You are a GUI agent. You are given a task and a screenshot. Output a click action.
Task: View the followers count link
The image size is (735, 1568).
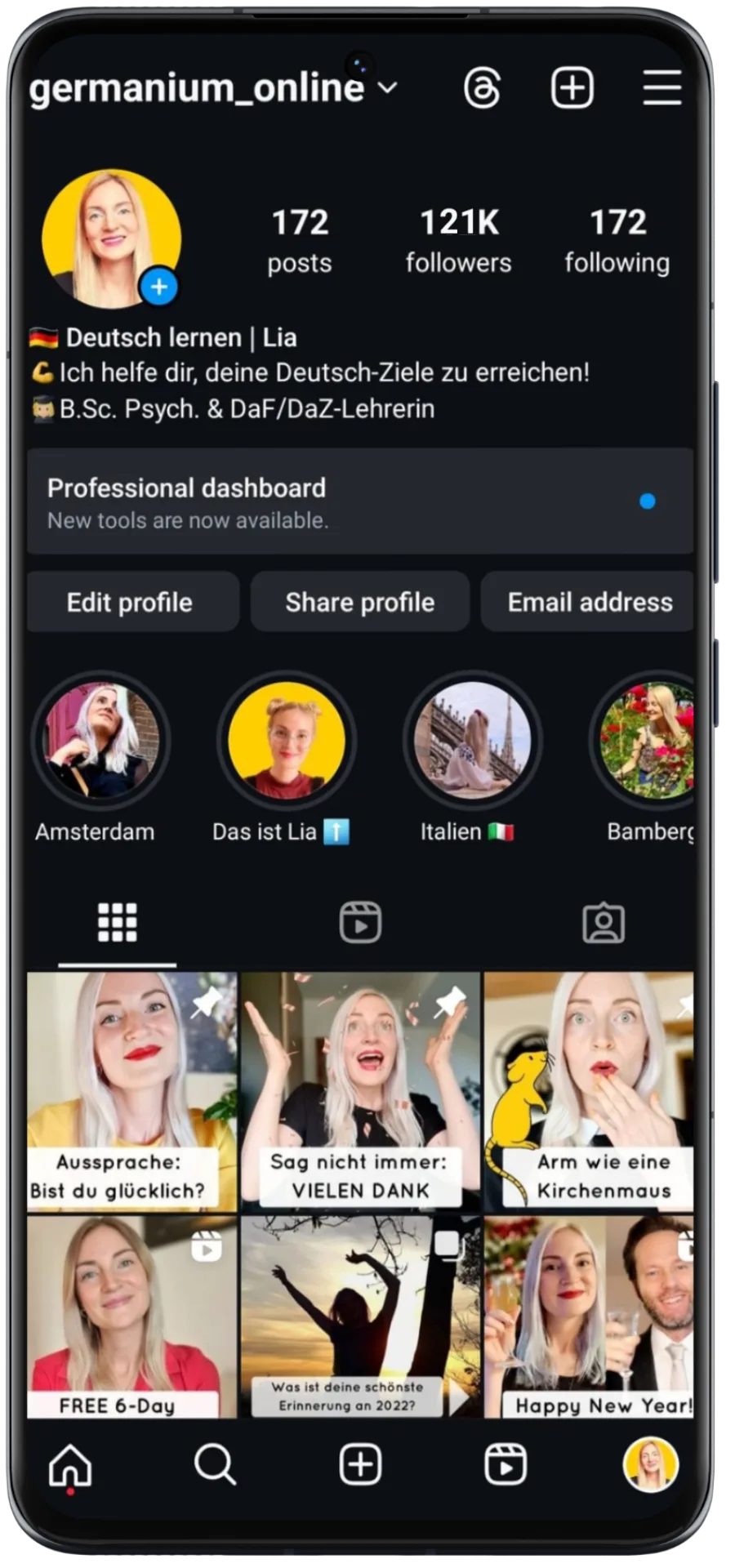457,239
